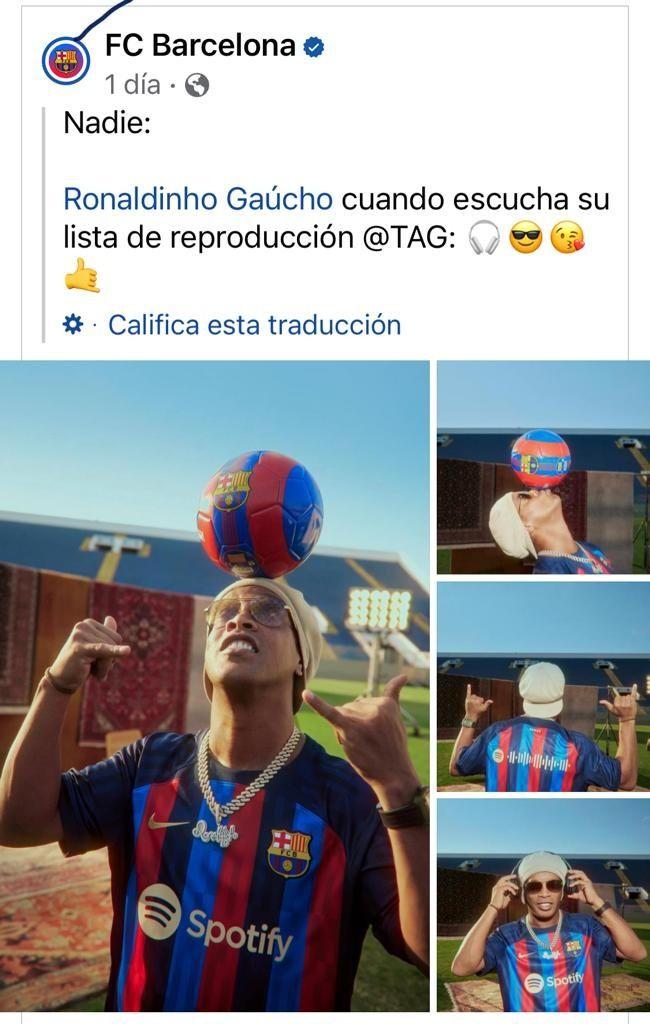Open photo of ball balanced on face
This screenshot has width=650, height=1024.
(x=543, y=467)
